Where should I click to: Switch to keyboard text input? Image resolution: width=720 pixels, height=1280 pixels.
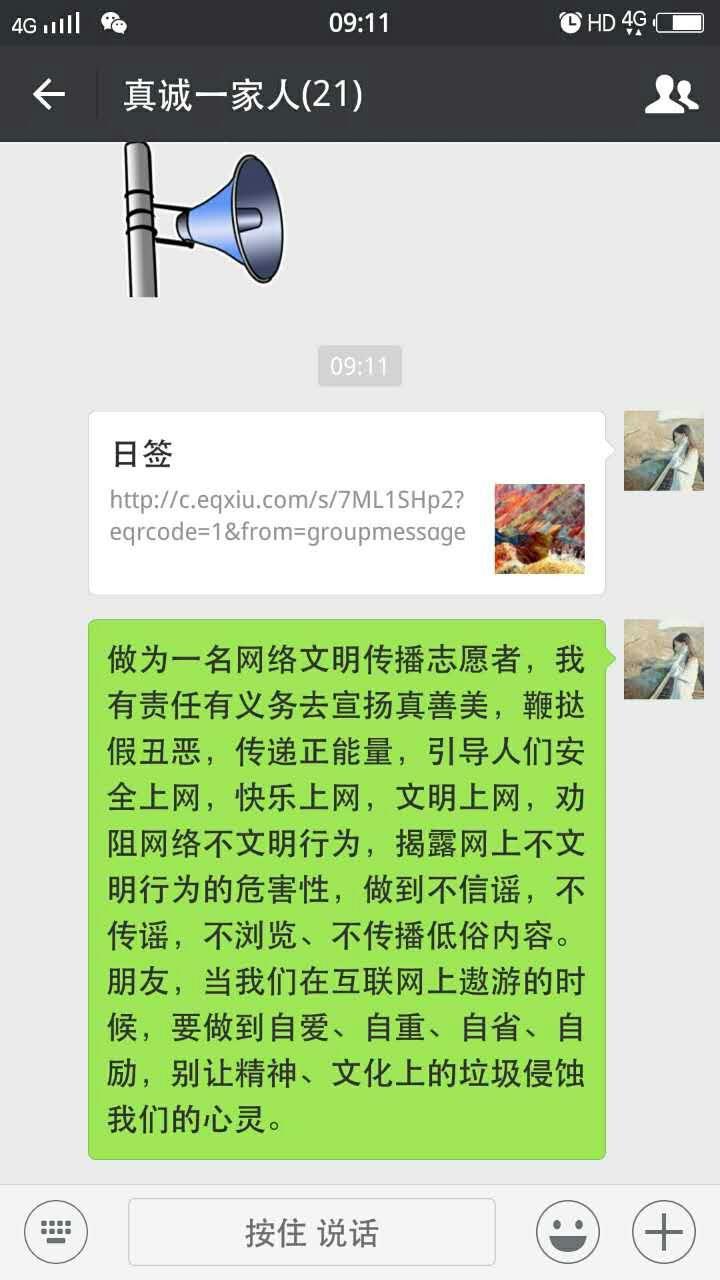(x=56, y=1232)
